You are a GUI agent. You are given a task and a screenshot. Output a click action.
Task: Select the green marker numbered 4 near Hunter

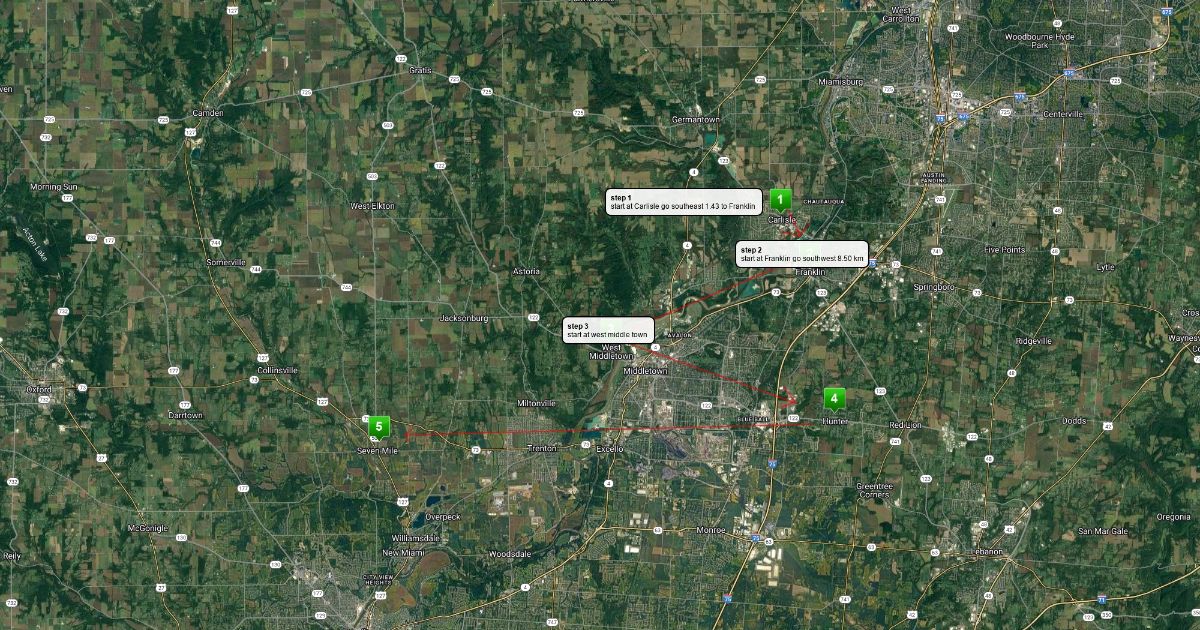(x=833, y=398)
